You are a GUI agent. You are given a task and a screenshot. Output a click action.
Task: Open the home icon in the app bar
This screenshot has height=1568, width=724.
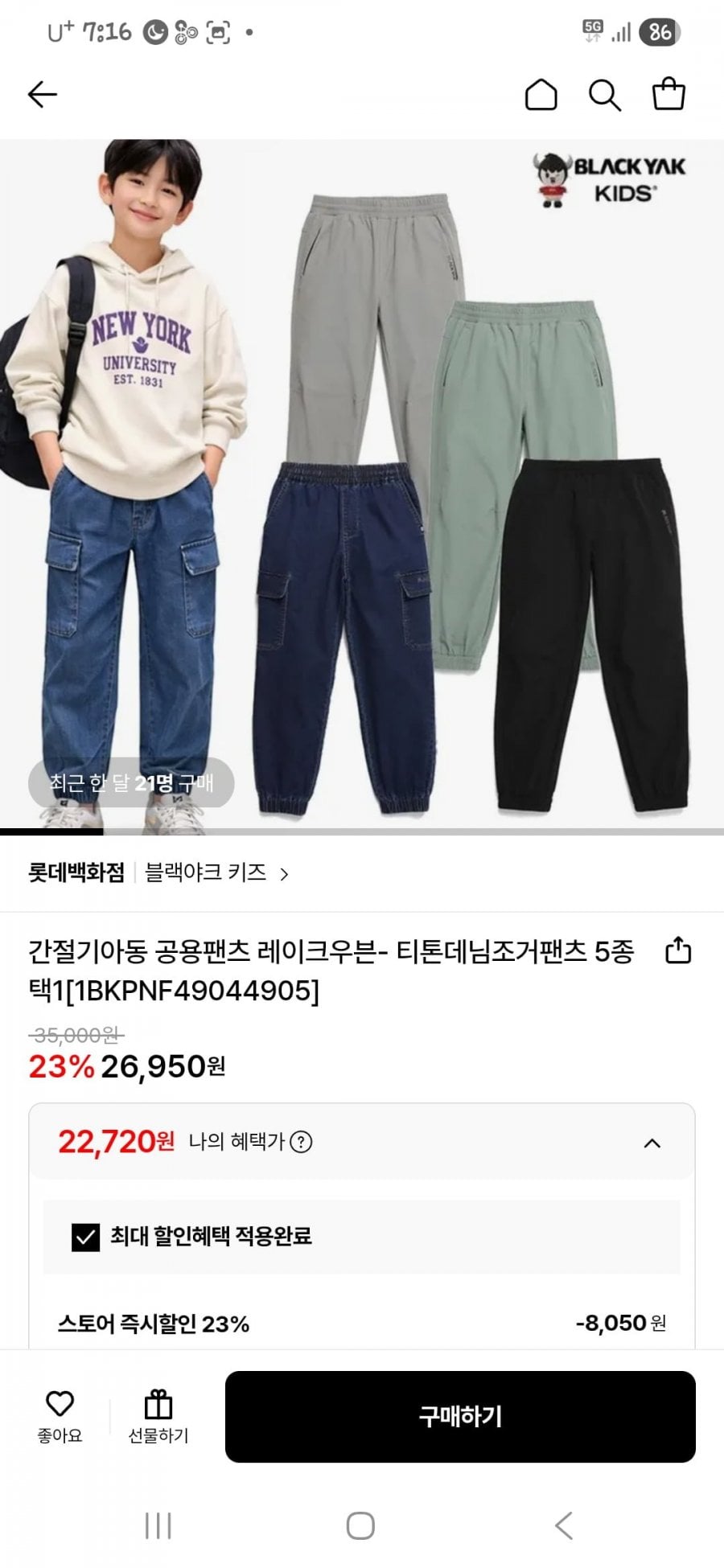click(x=541, y=95)
